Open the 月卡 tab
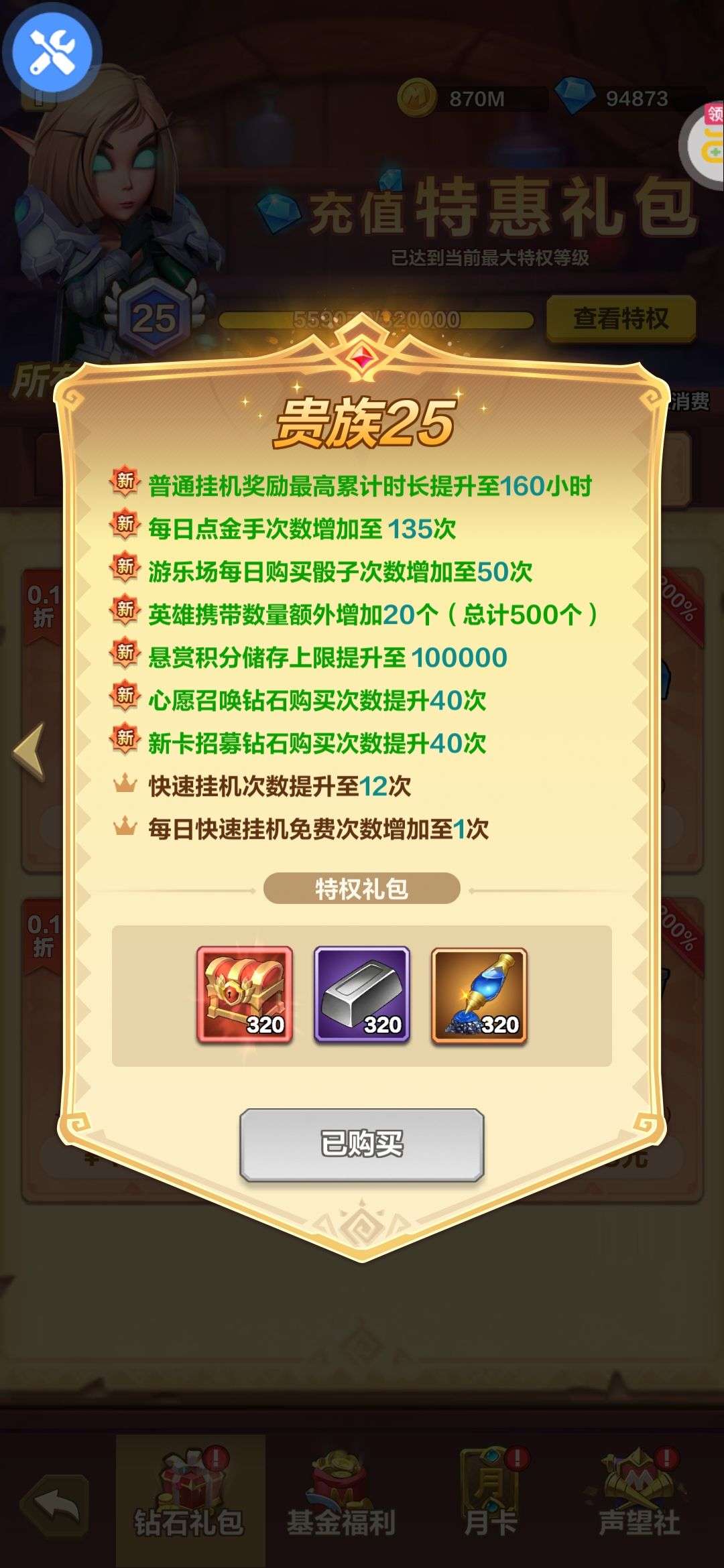The width and height of the screenshot is (724, 1568). tap(491, 1500)
